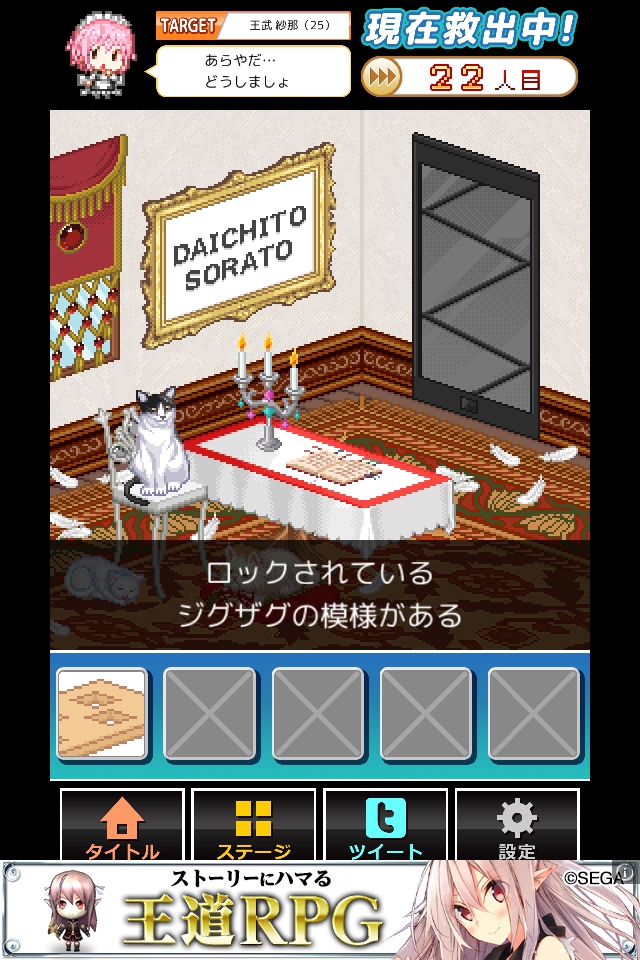640x960 pixels.
Task: Open the ステージ stage select
Action: [253, 826]
